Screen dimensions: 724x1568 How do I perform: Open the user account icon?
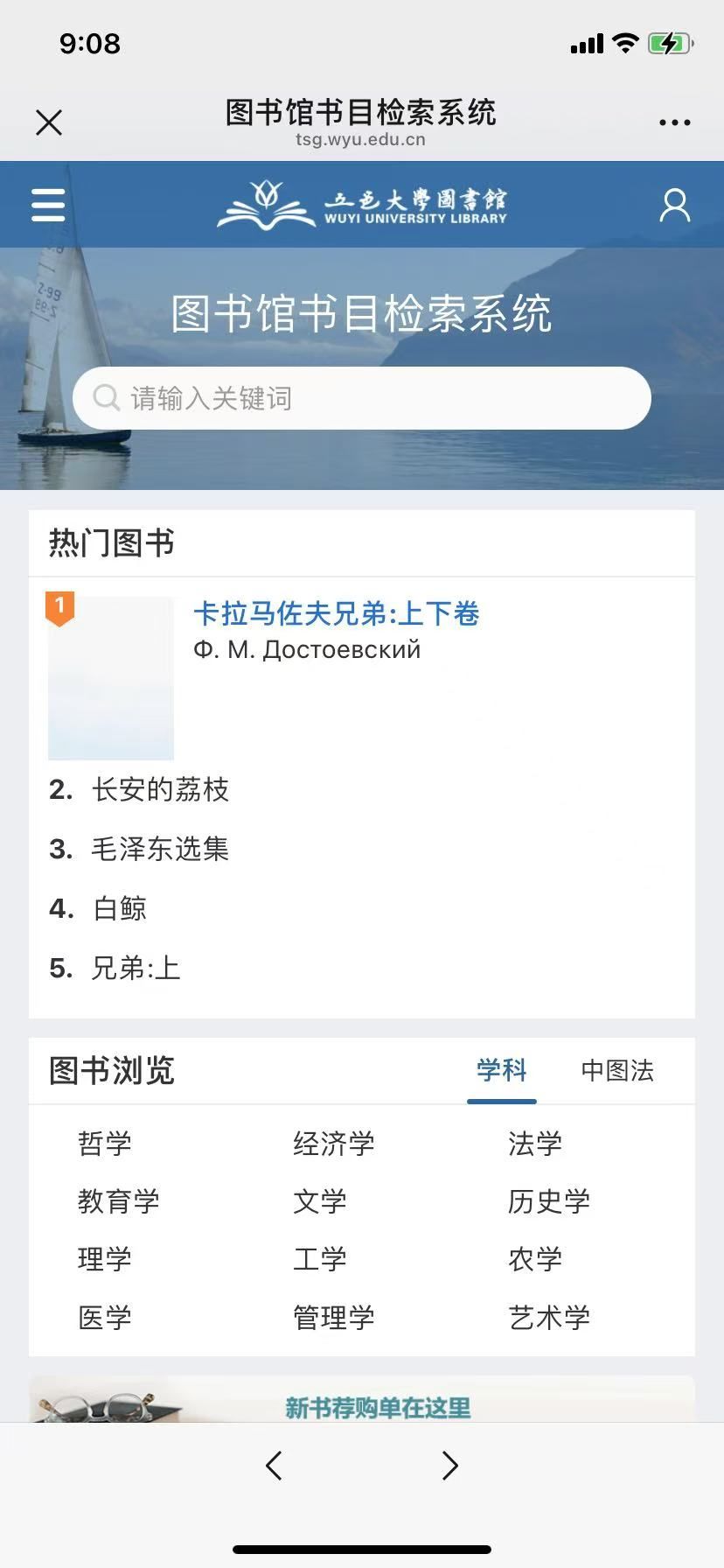674,205
